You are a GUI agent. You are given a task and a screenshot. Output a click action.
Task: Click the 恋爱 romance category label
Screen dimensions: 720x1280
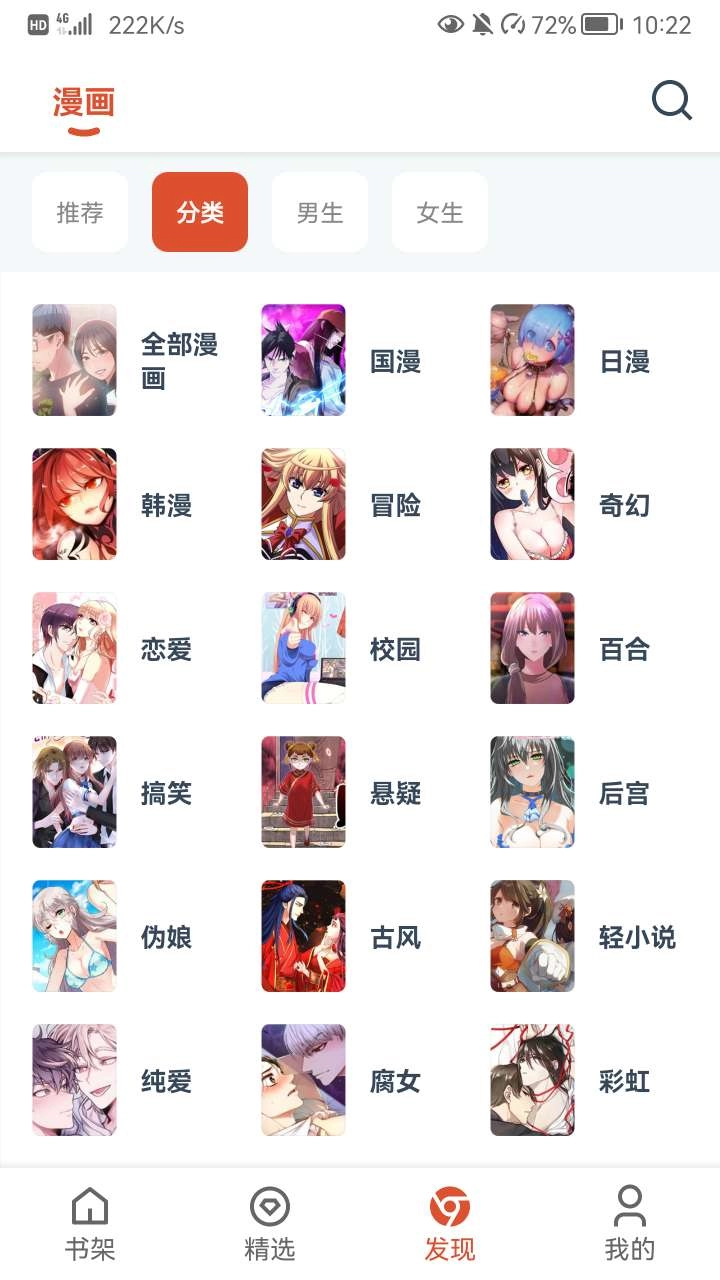(166, 648)
